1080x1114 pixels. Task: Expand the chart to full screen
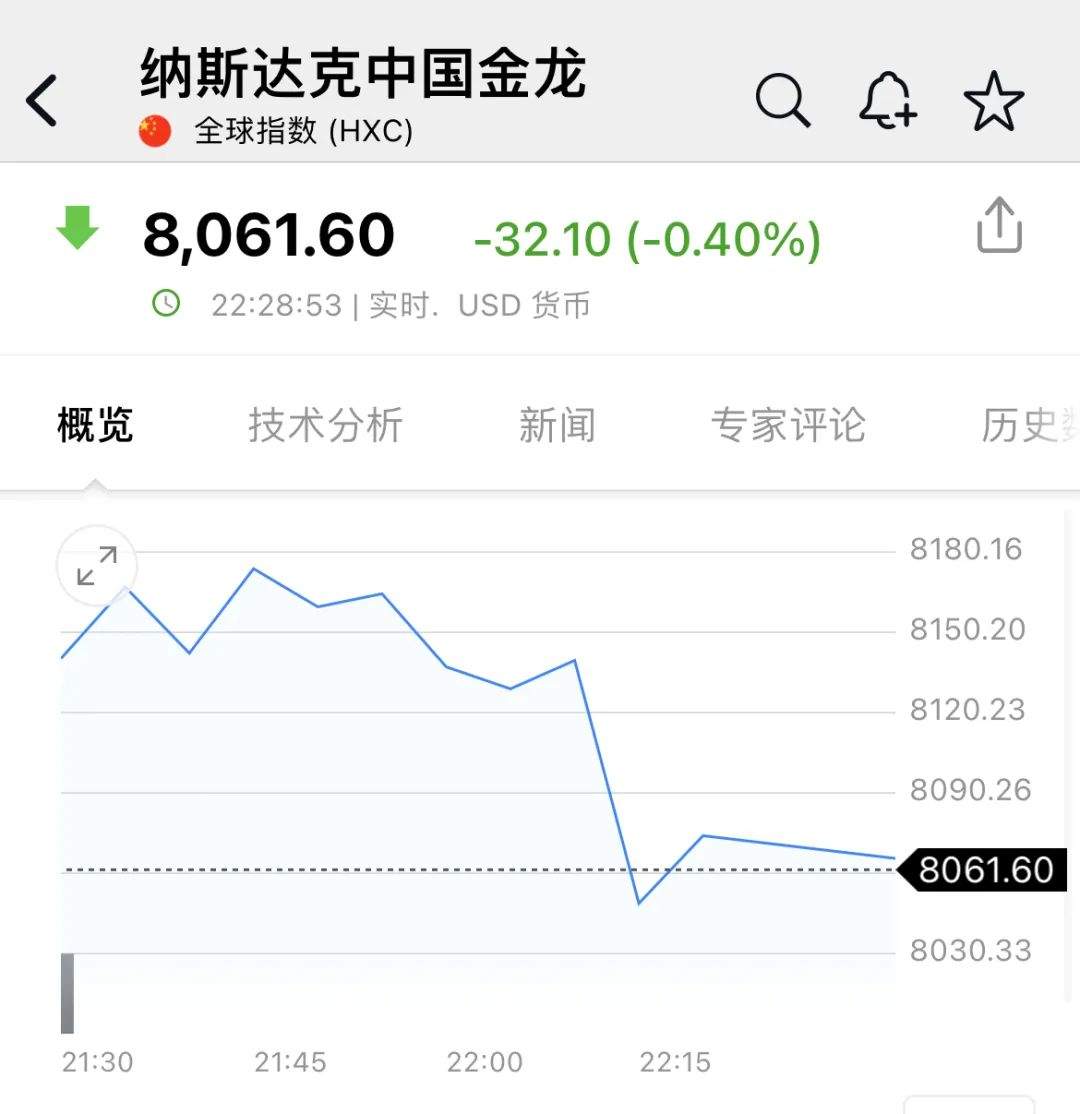97,566
